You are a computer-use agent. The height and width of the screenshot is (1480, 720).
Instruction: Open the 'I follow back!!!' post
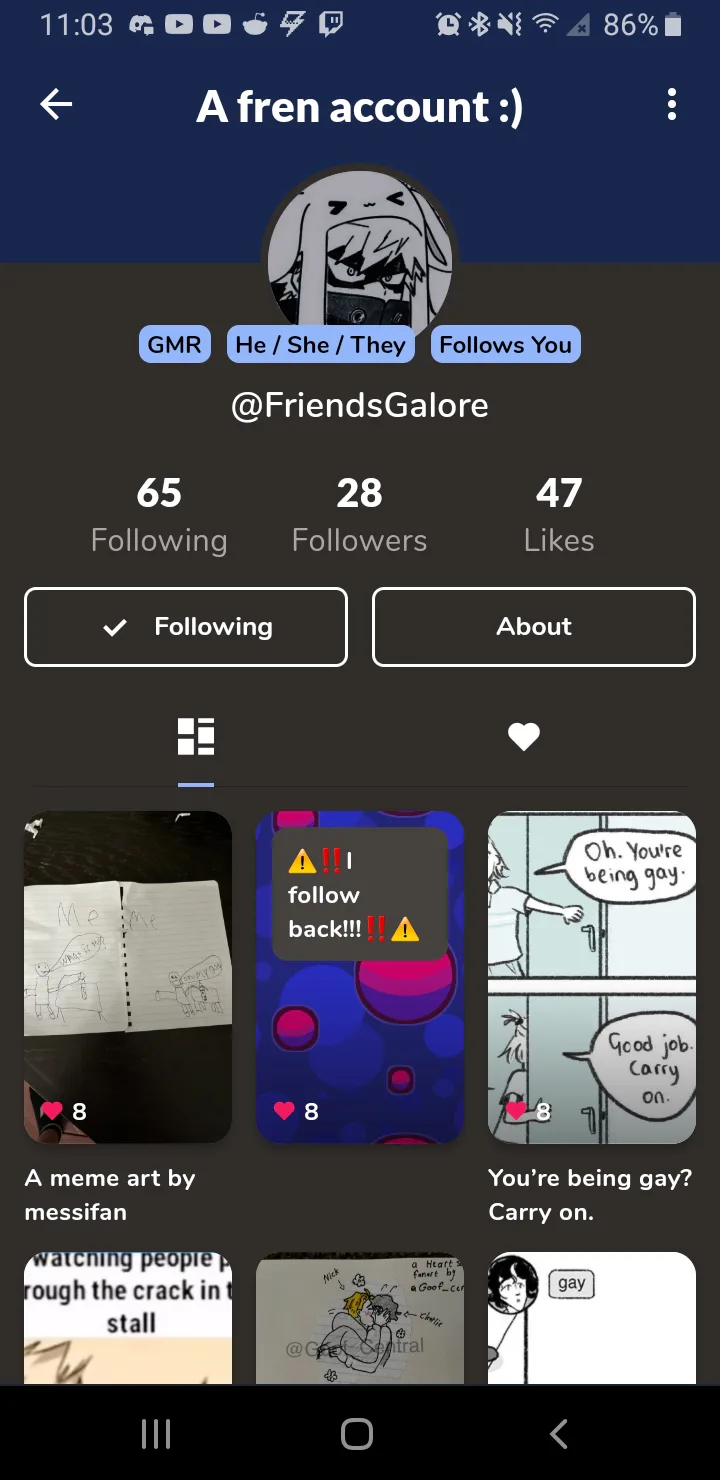pyautogui.click(x=360, y=977)
